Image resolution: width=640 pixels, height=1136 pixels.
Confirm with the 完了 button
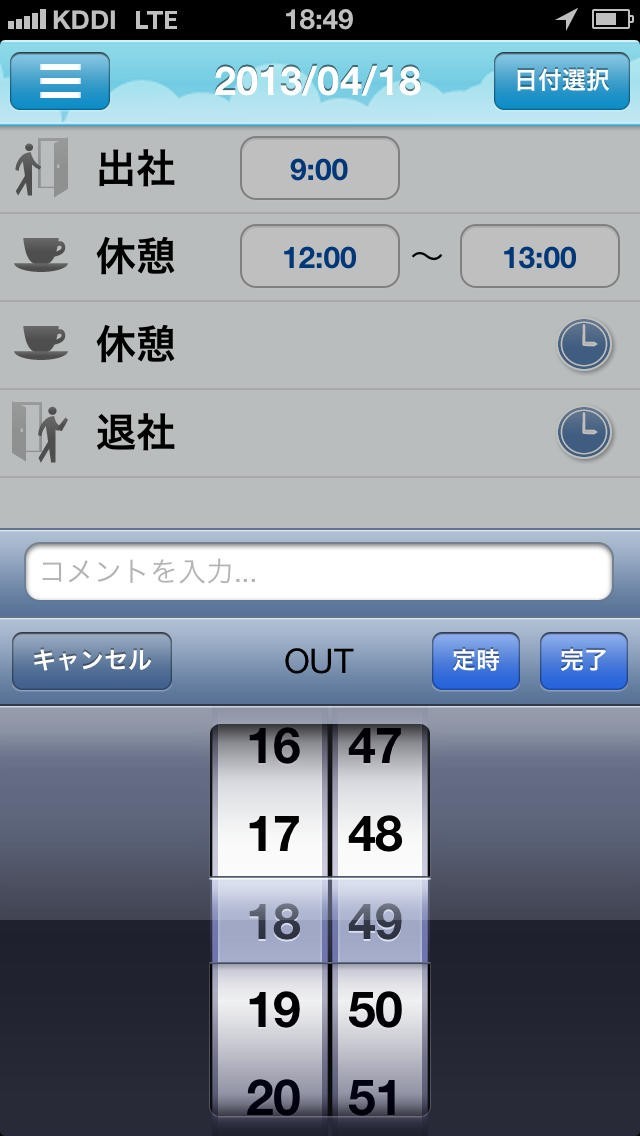pos(584,661)
